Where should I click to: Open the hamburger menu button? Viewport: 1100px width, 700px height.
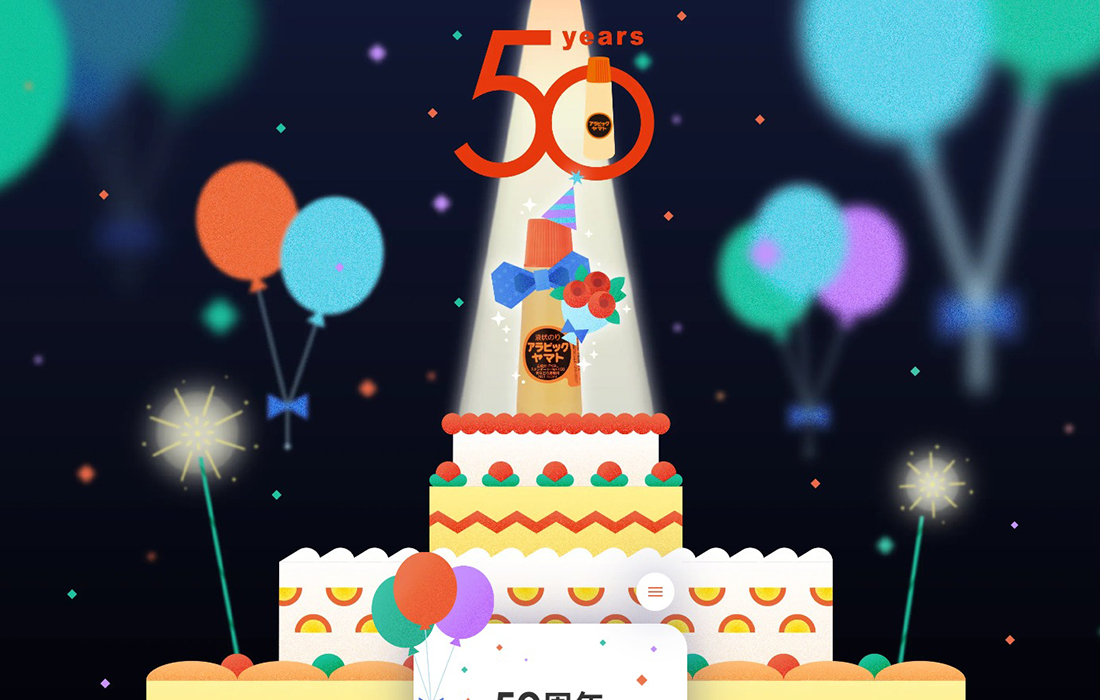point(655,592)
